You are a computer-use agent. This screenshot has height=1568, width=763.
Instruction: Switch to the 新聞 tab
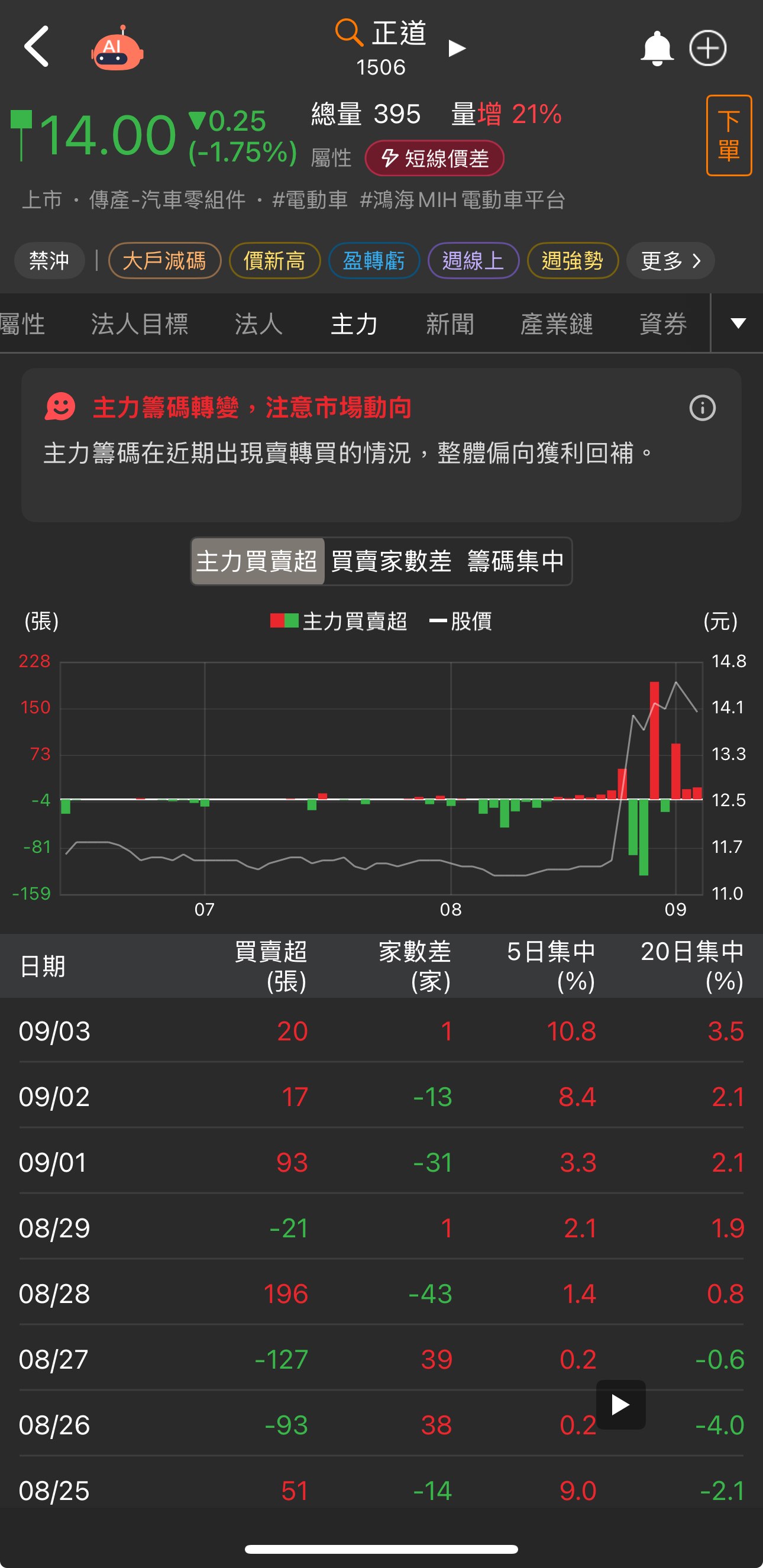coord(450,324)
